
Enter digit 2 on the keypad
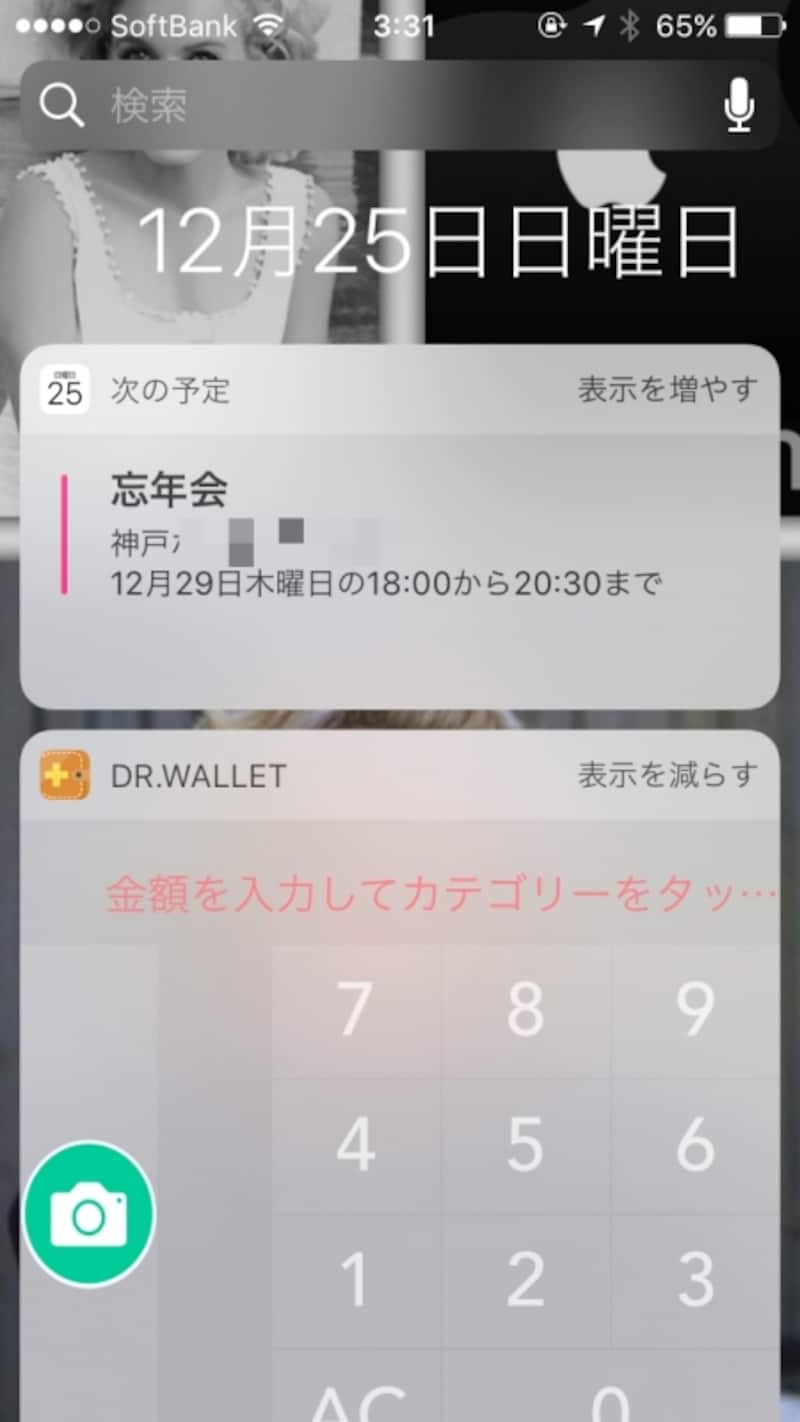click(526, 1279)
